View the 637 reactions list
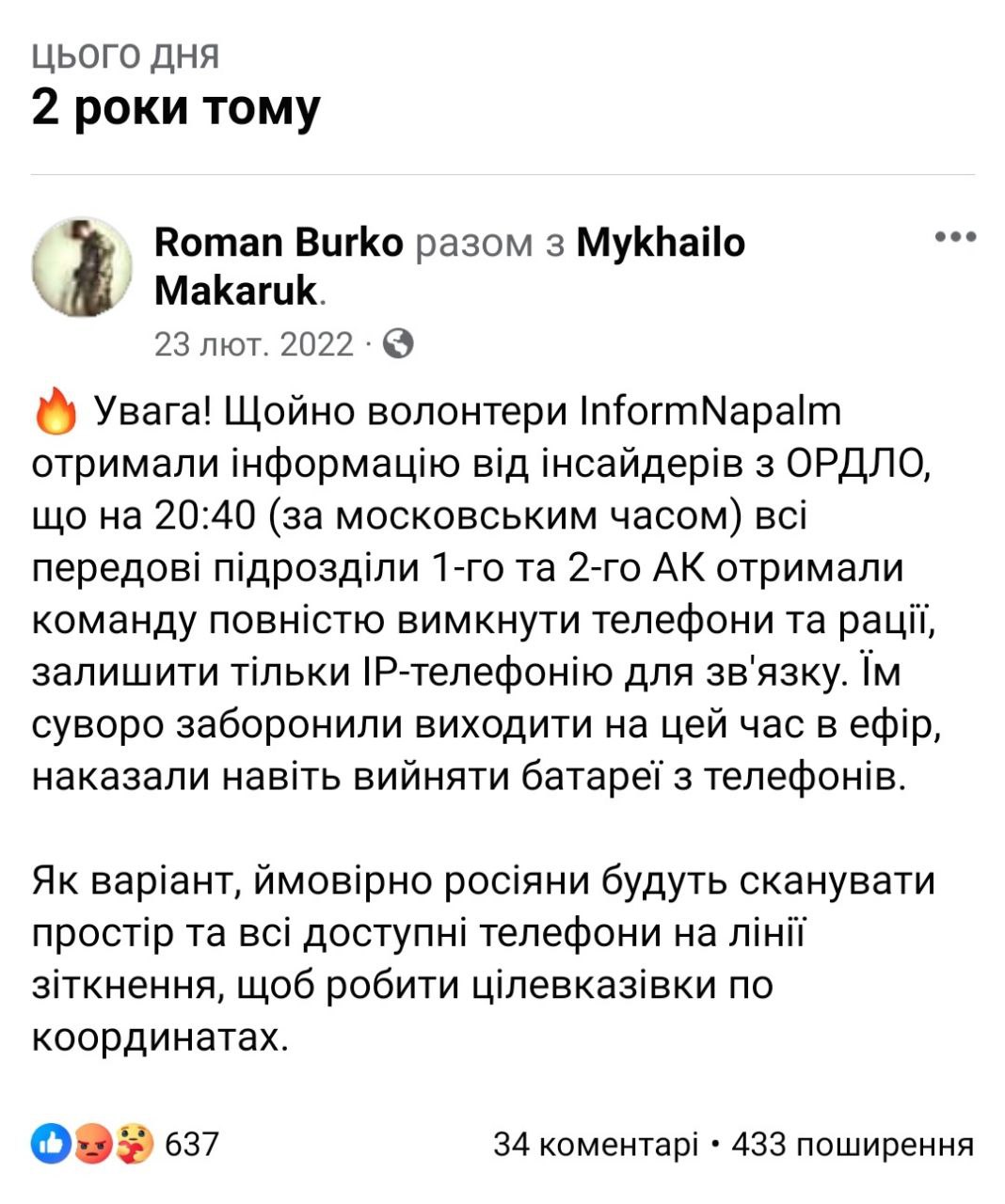Viewport: 1005px width, 1204px height. tap(126, 1144)
